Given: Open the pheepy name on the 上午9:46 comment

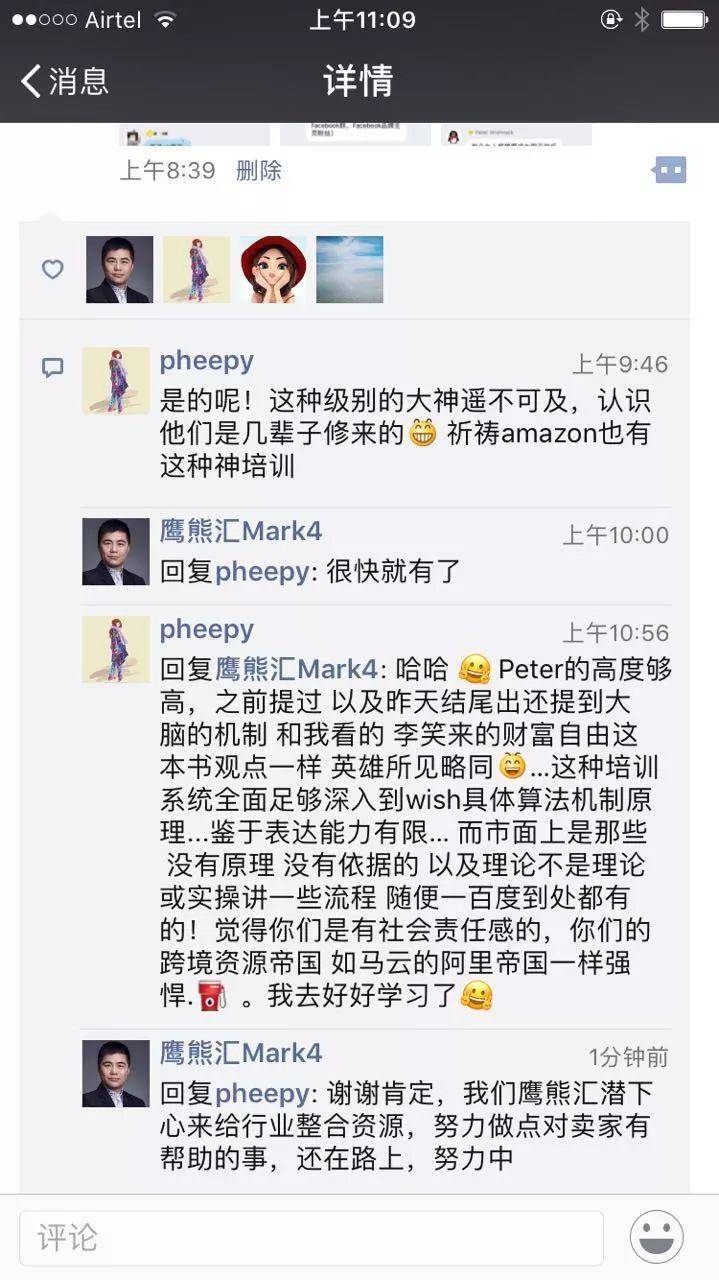Looking at the screenshot, I should [207, 361].
